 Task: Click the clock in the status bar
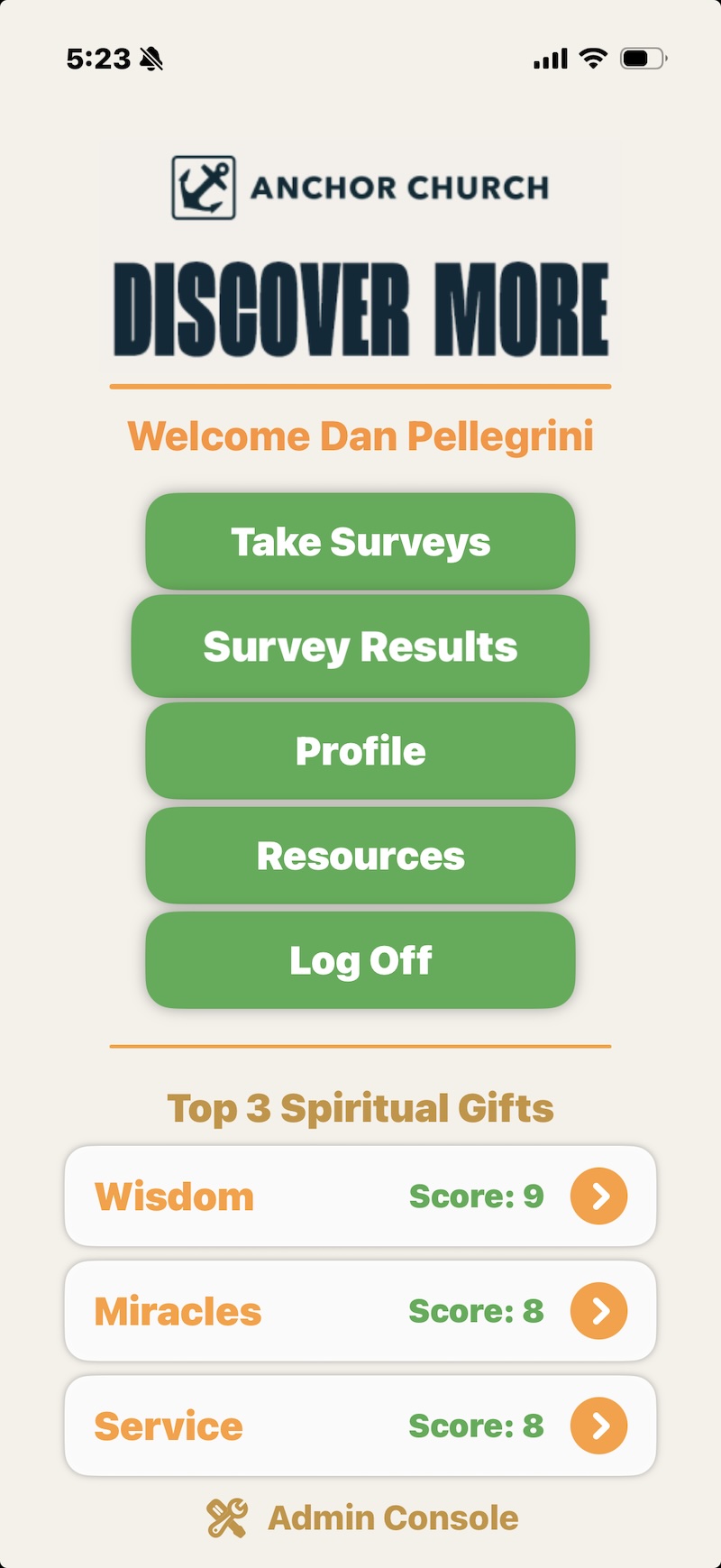(x=96, y=57)
